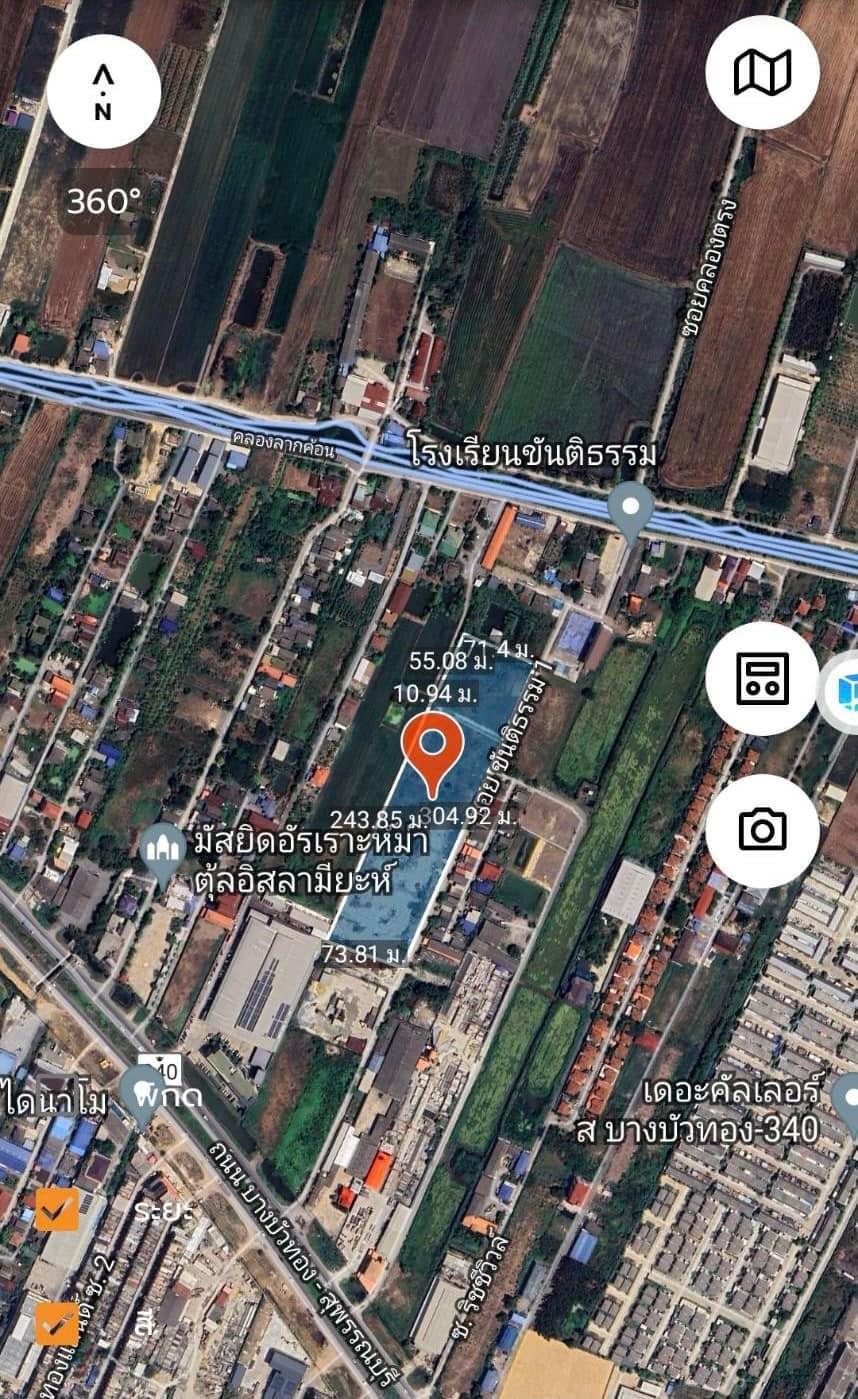Open the เดอะคัลเลอร์ส บางบัวทอง-340 marker
Image resolution: width=858 pixels, height=1399 pixels.
pyautogui.click(x=846, y=1100)
